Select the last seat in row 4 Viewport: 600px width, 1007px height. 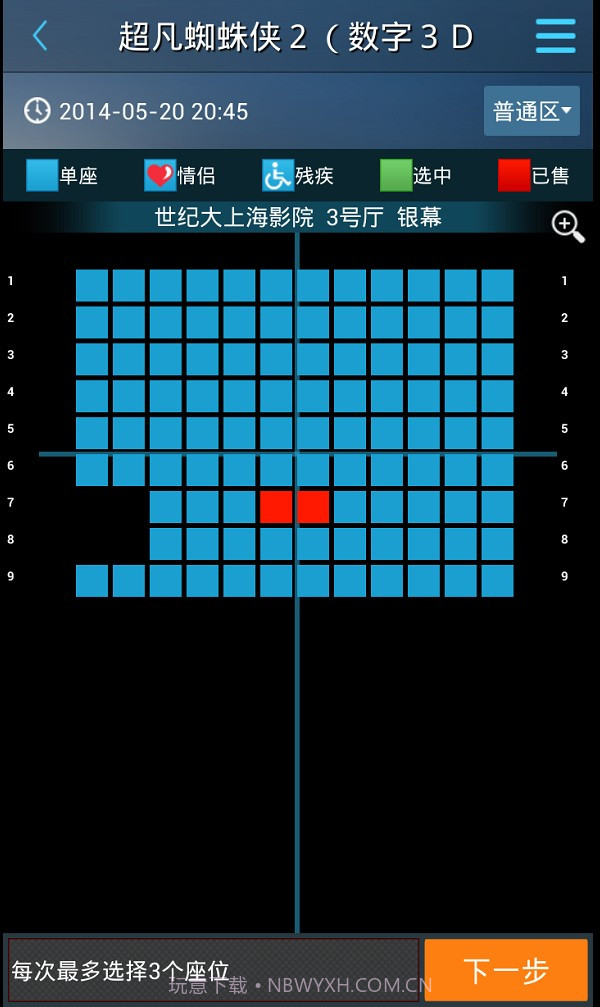coord(497,396)
